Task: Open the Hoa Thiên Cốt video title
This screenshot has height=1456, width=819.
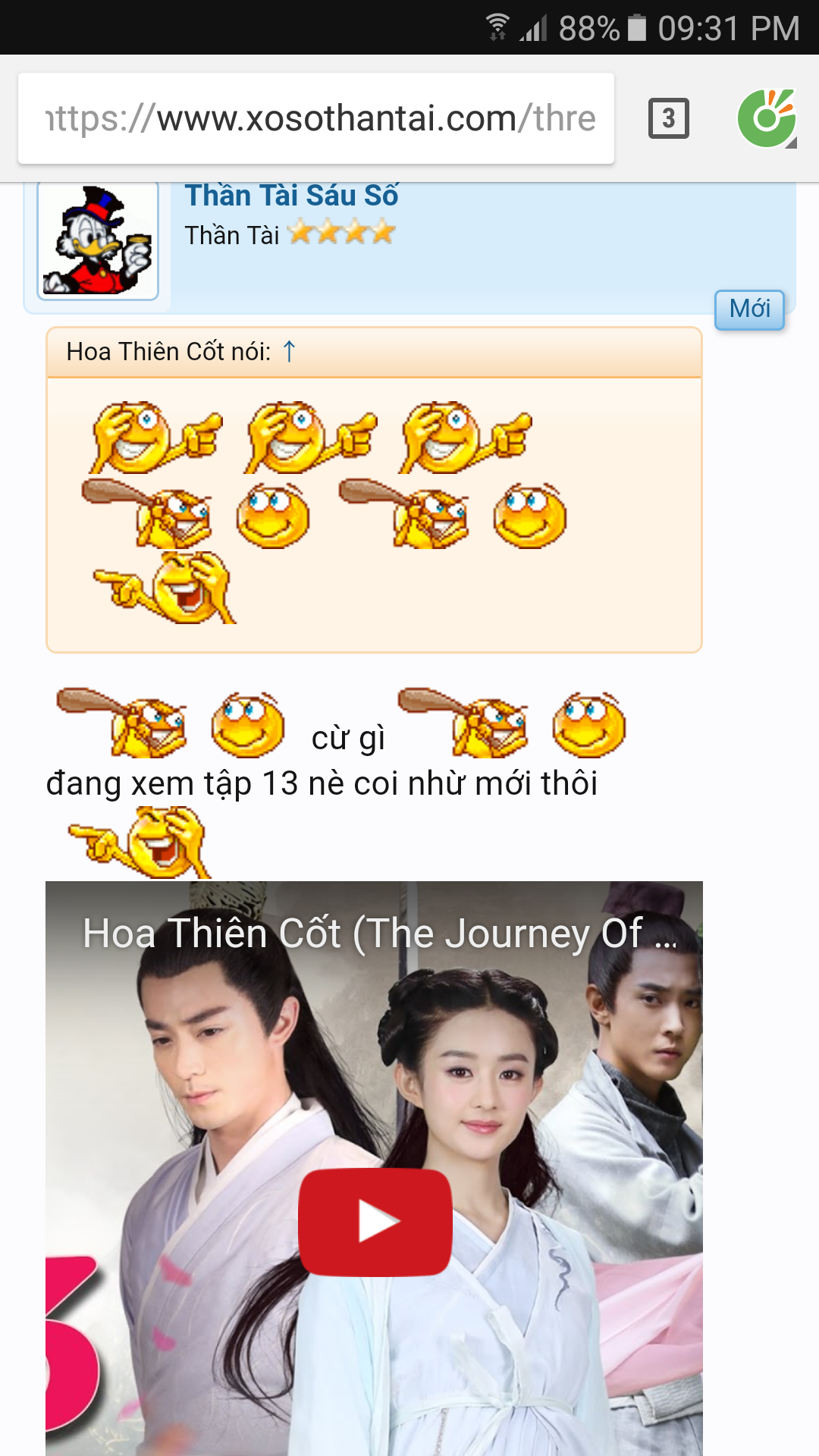Action: coord(379,934)
